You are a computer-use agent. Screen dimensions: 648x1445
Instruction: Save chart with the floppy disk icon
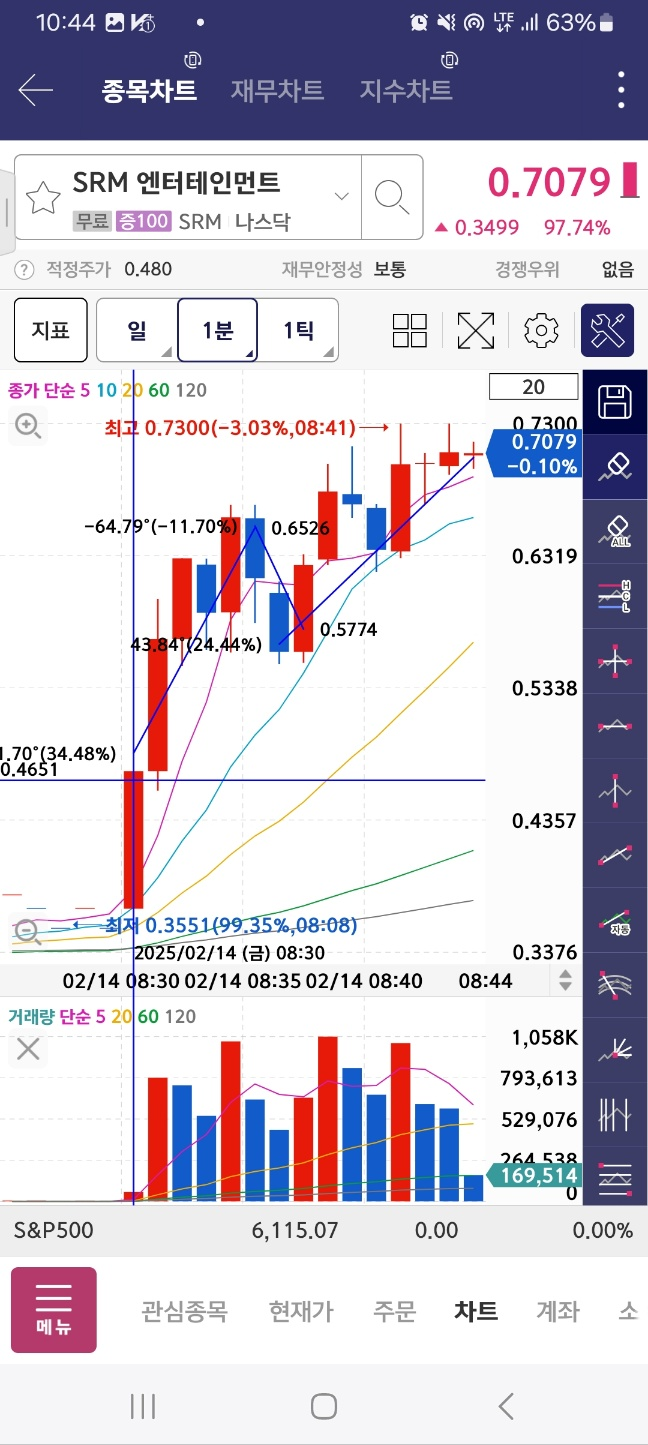(x=614, y=402)
